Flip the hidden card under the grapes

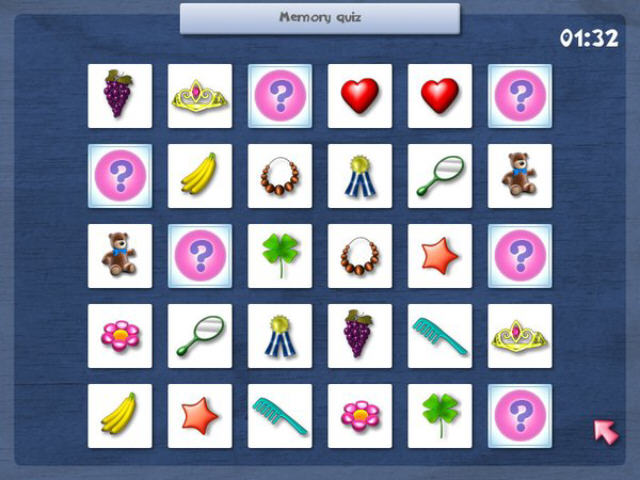point(120,176)
